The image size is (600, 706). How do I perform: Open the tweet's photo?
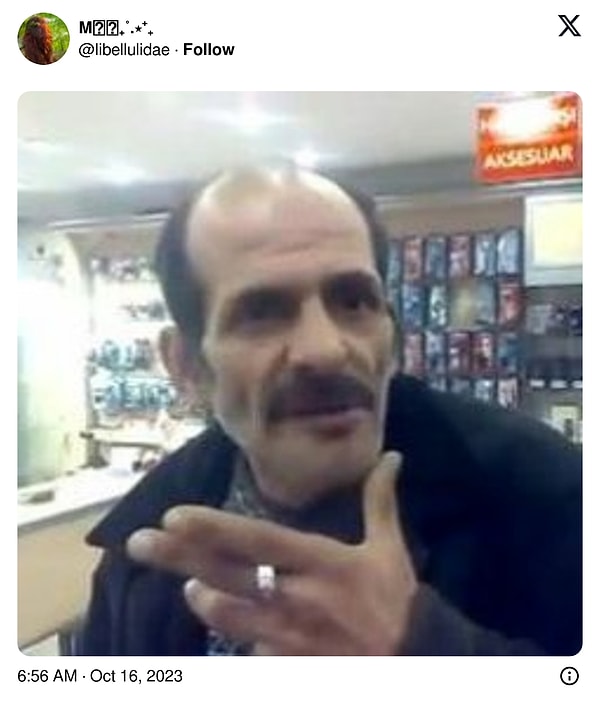pyautogui.click(x=300, y=373)
